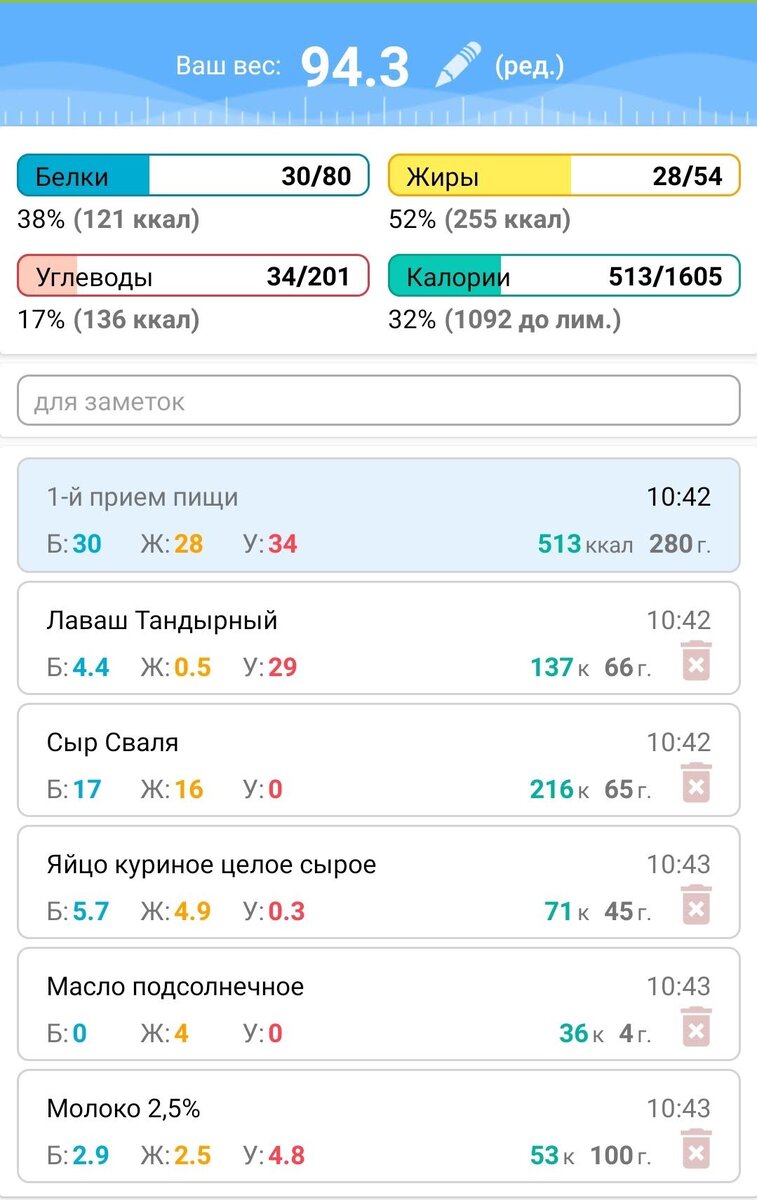The width and height of the screenshot is (757, 1200).
Task: Delete Масло подсолнечное using its trash icon
Action: (x=697, y=1028)
